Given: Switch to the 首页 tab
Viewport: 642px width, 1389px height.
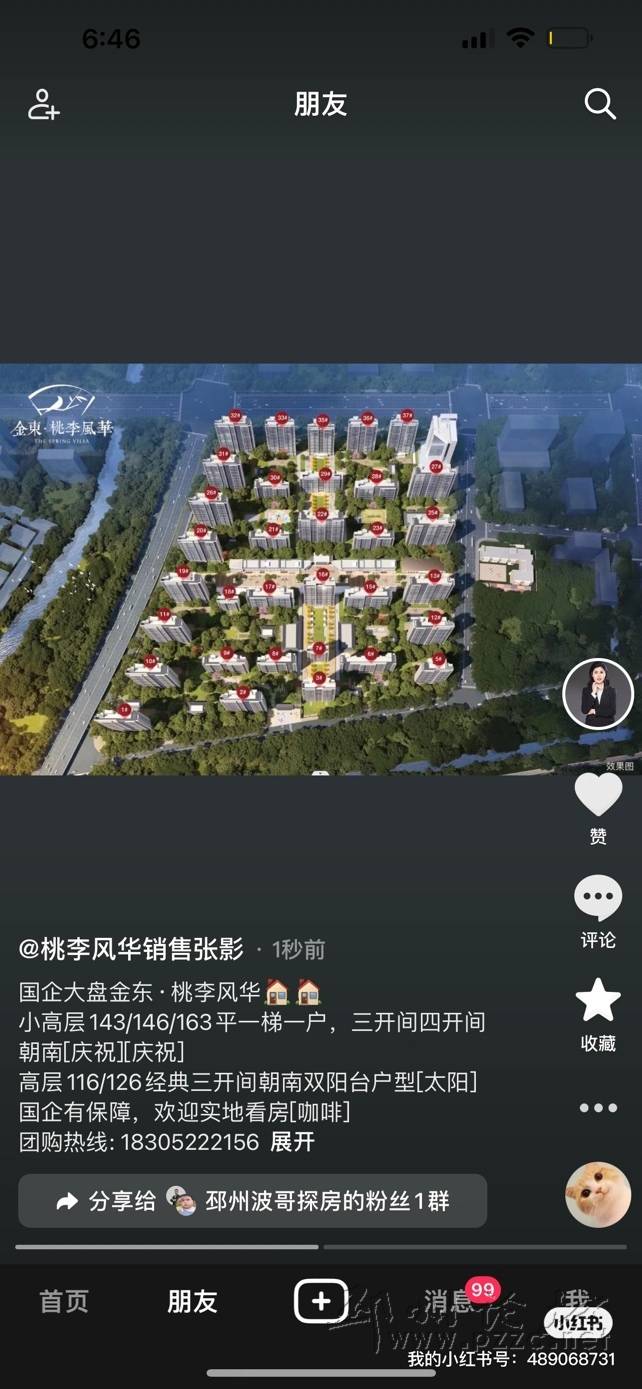Looking at the screenshot, I should pyautogui.click(x=64, y=1301).
